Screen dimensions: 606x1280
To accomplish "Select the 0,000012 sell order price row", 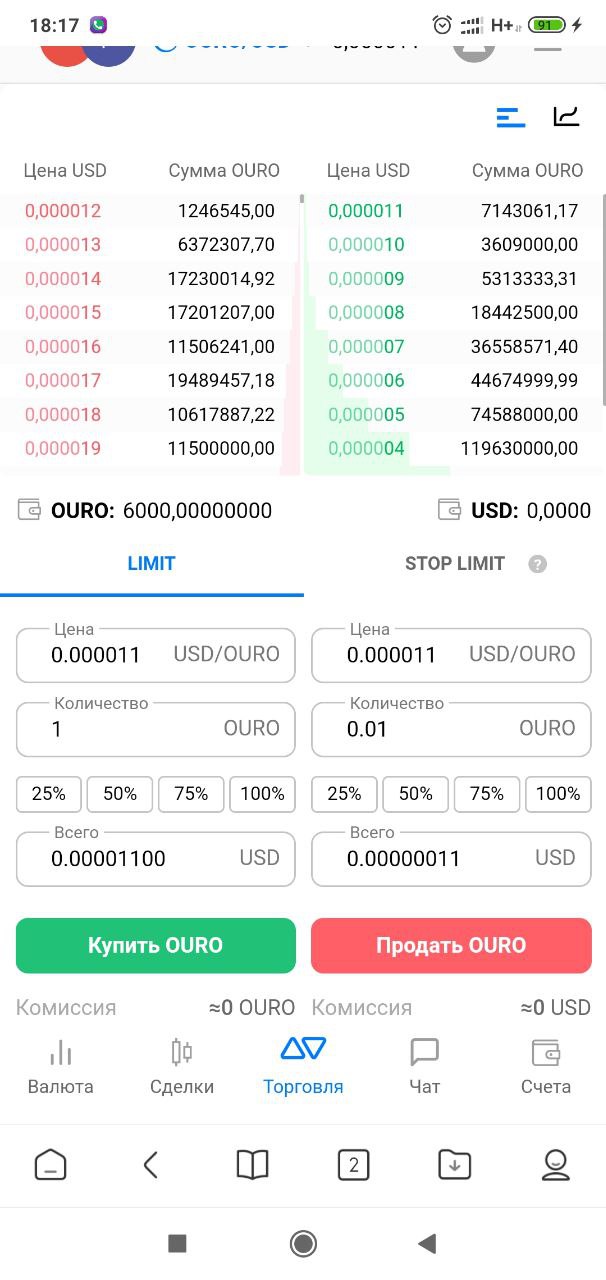I will (x=150, y=211).
